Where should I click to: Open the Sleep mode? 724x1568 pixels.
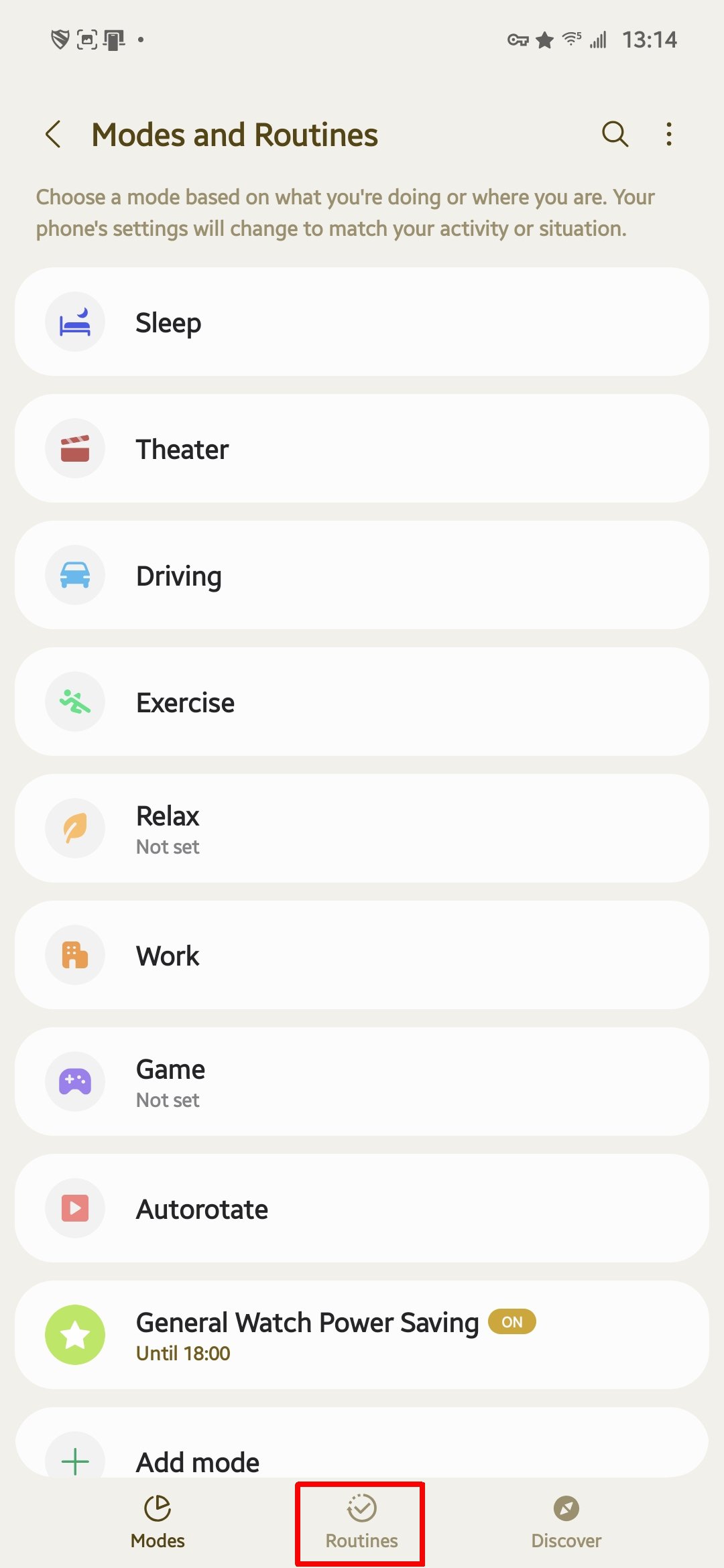(362, 322)
